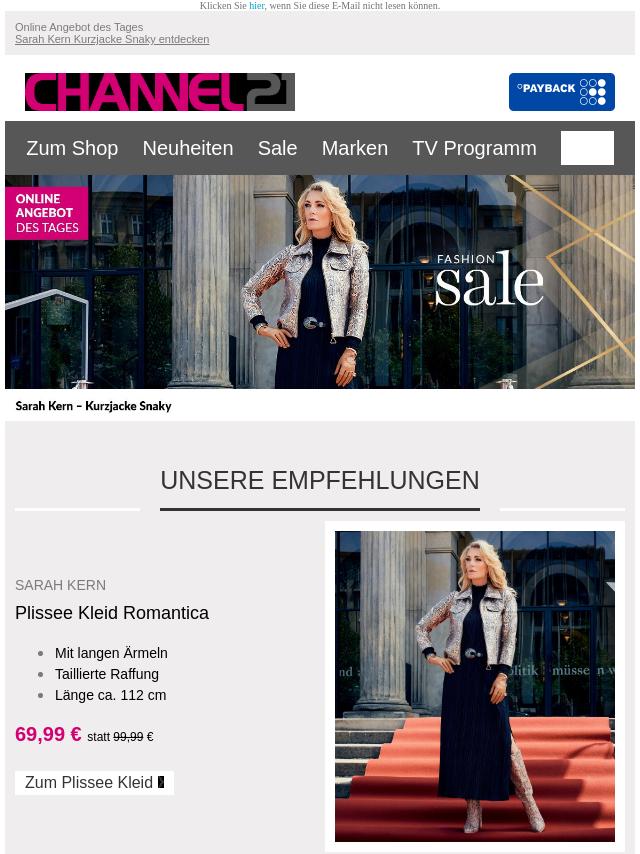Open 'Sarah Kern Kurzjacke Snaky entdecken' link
Image resolution: width=640 pixels, height=854 pixels.
point(112,40)
